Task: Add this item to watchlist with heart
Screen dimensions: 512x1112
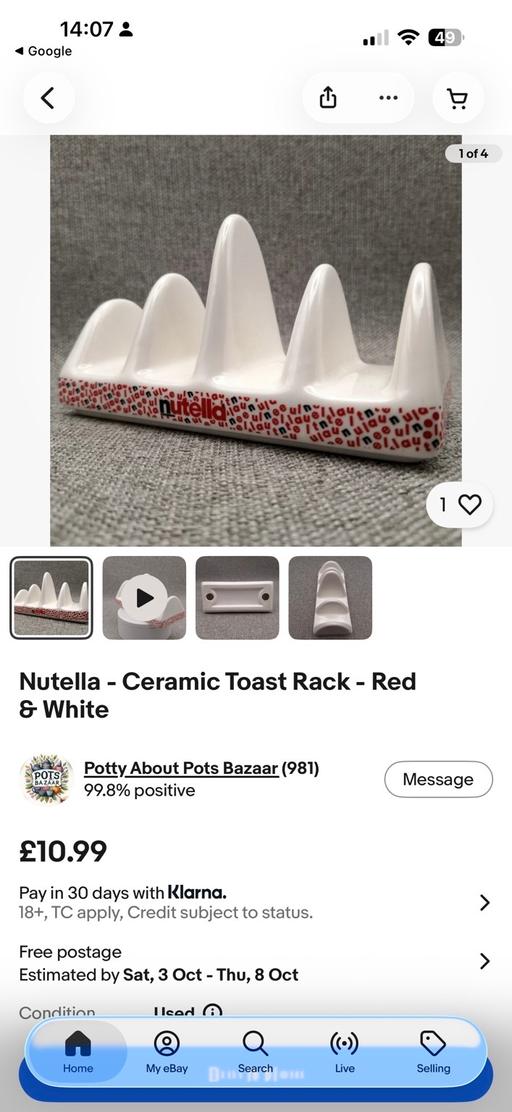Action: [x=460, y=504]
